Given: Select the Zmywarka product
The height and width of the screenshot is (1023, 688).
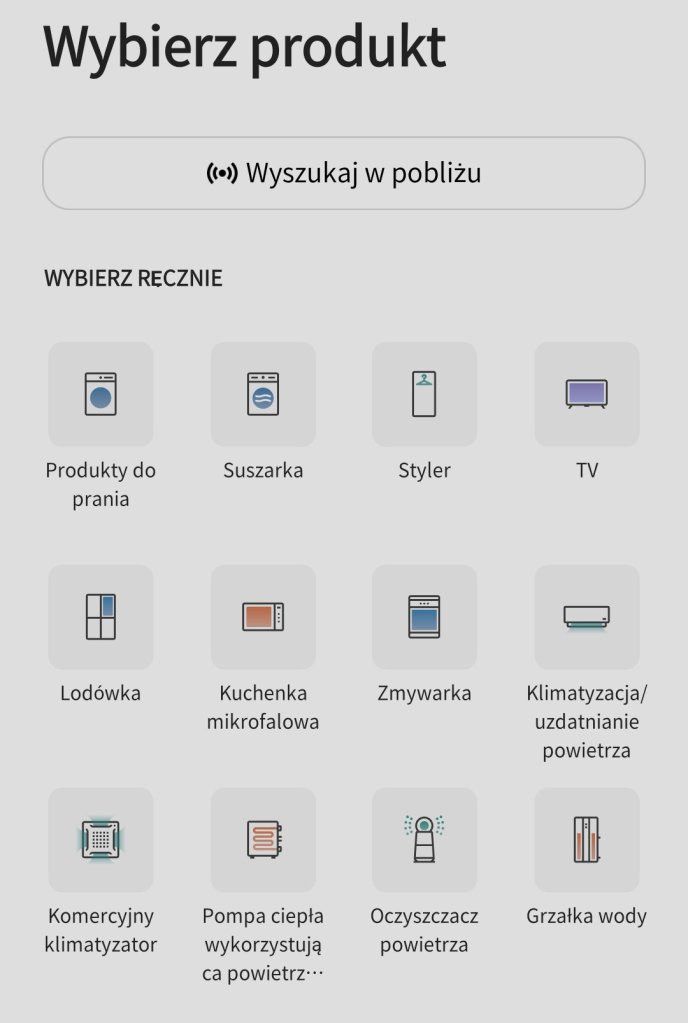Looking at the screenshot, I should tap(424, 617).
